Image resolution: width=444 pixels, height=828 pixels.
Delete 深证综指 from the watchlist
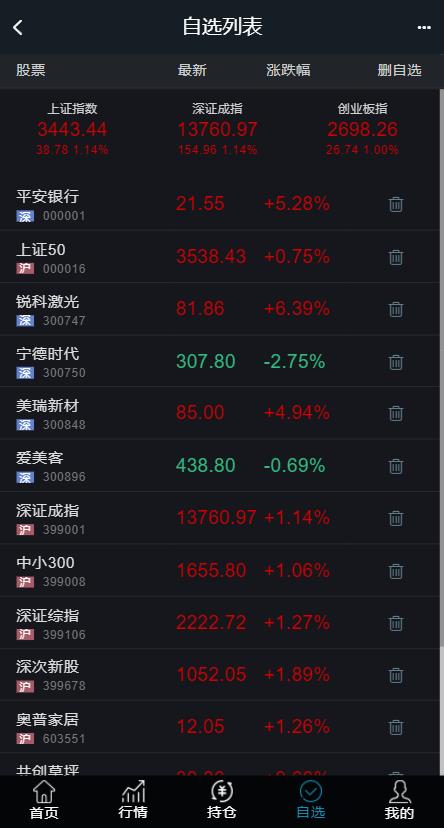[x=396, y=623]
